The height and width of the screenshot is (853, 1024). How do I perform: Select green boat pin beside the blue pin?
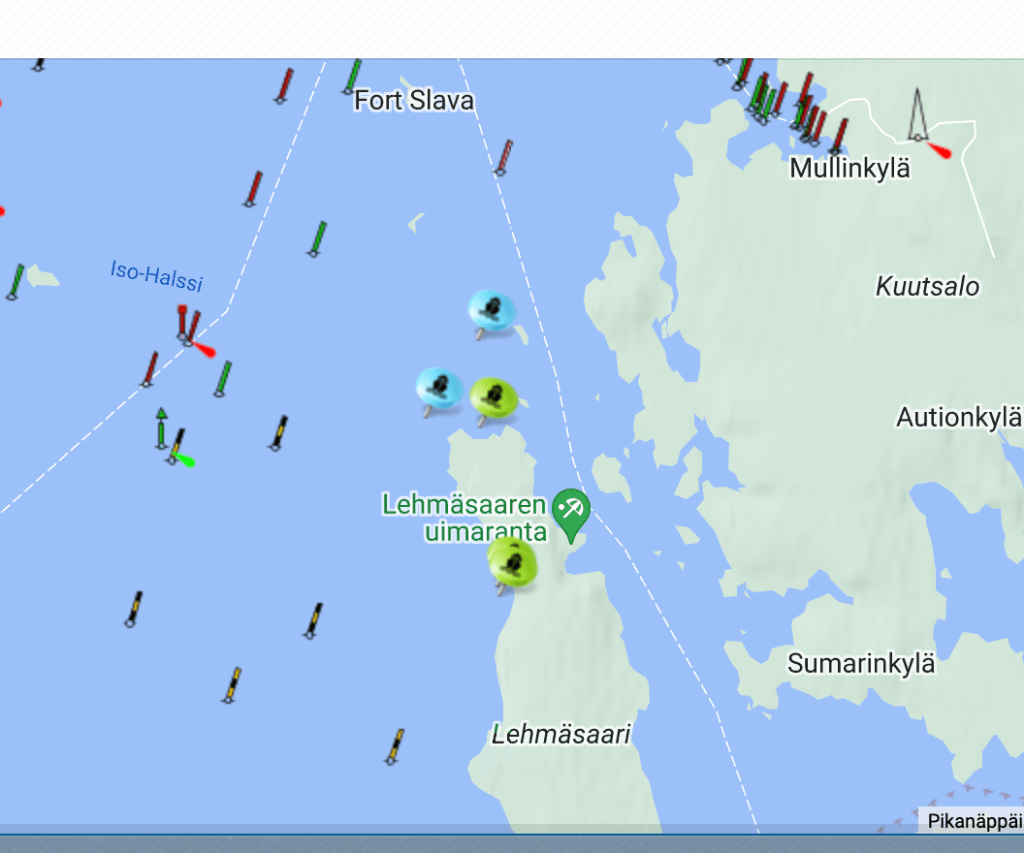[x=493, y=396]
